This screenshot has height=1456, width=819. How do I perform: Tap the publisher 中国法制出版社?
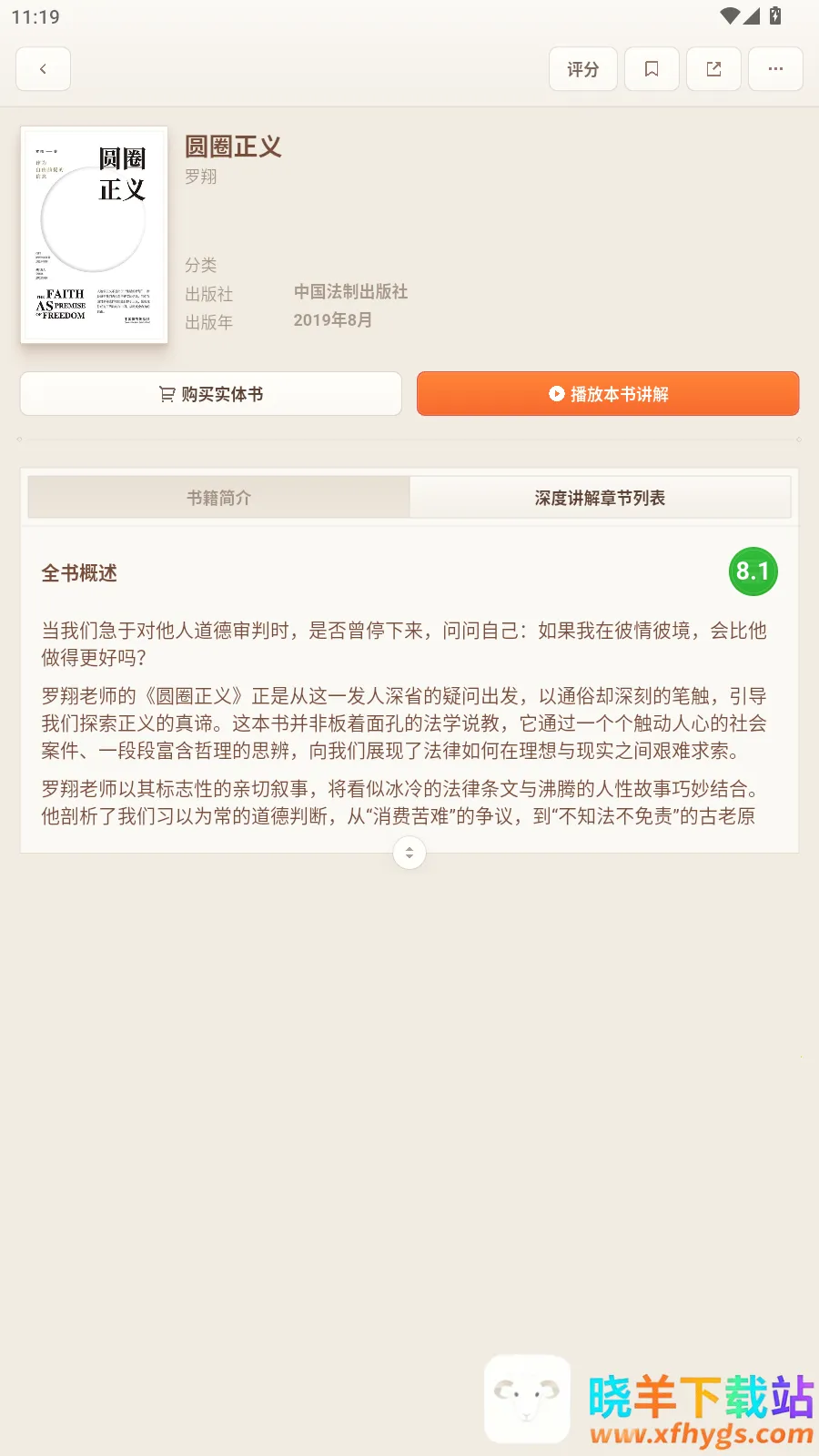pyautogui.click(x=350, y=292)
